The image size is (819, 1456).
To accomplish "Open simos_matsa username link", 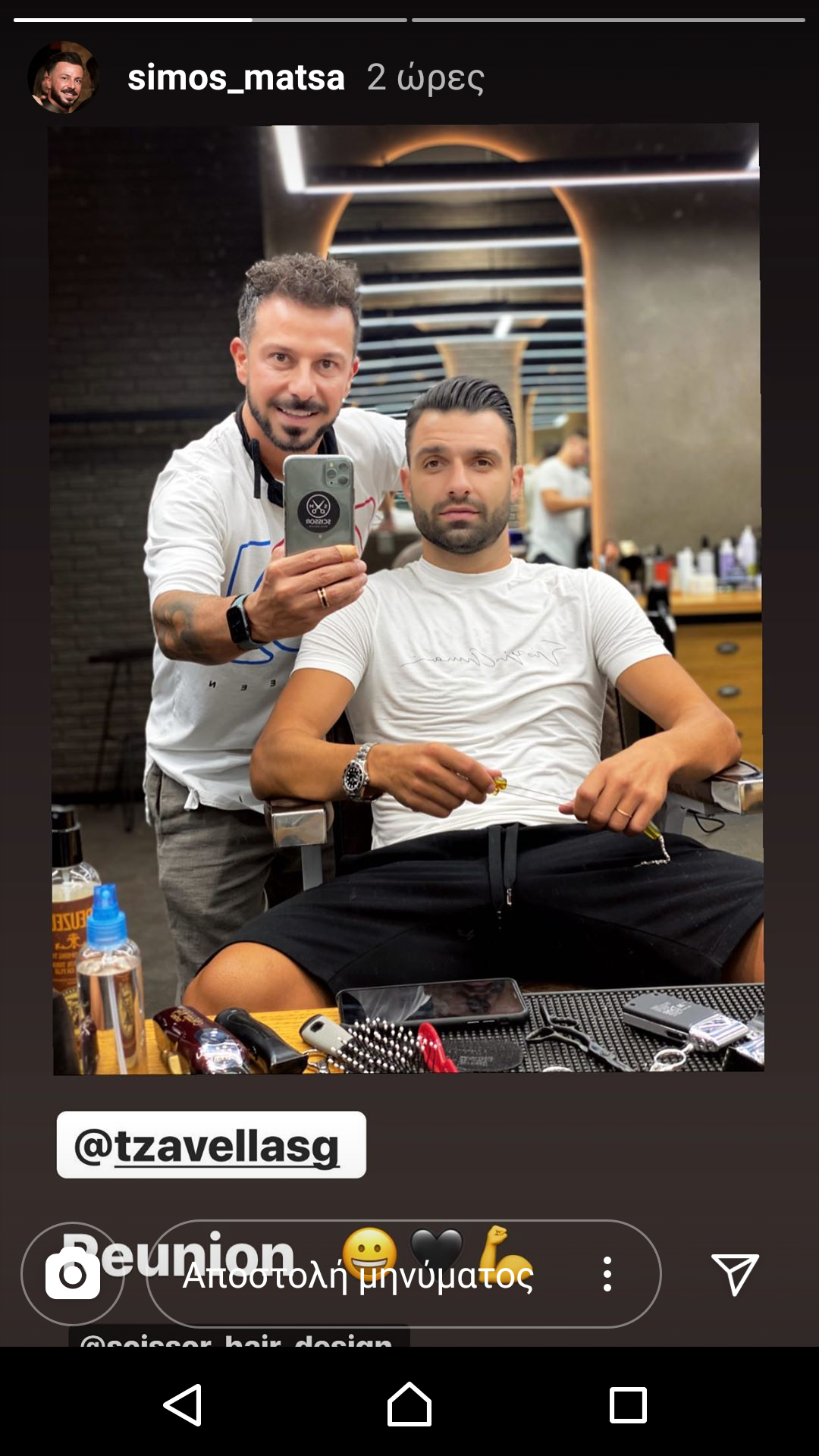I will click(x=236, y=77).
